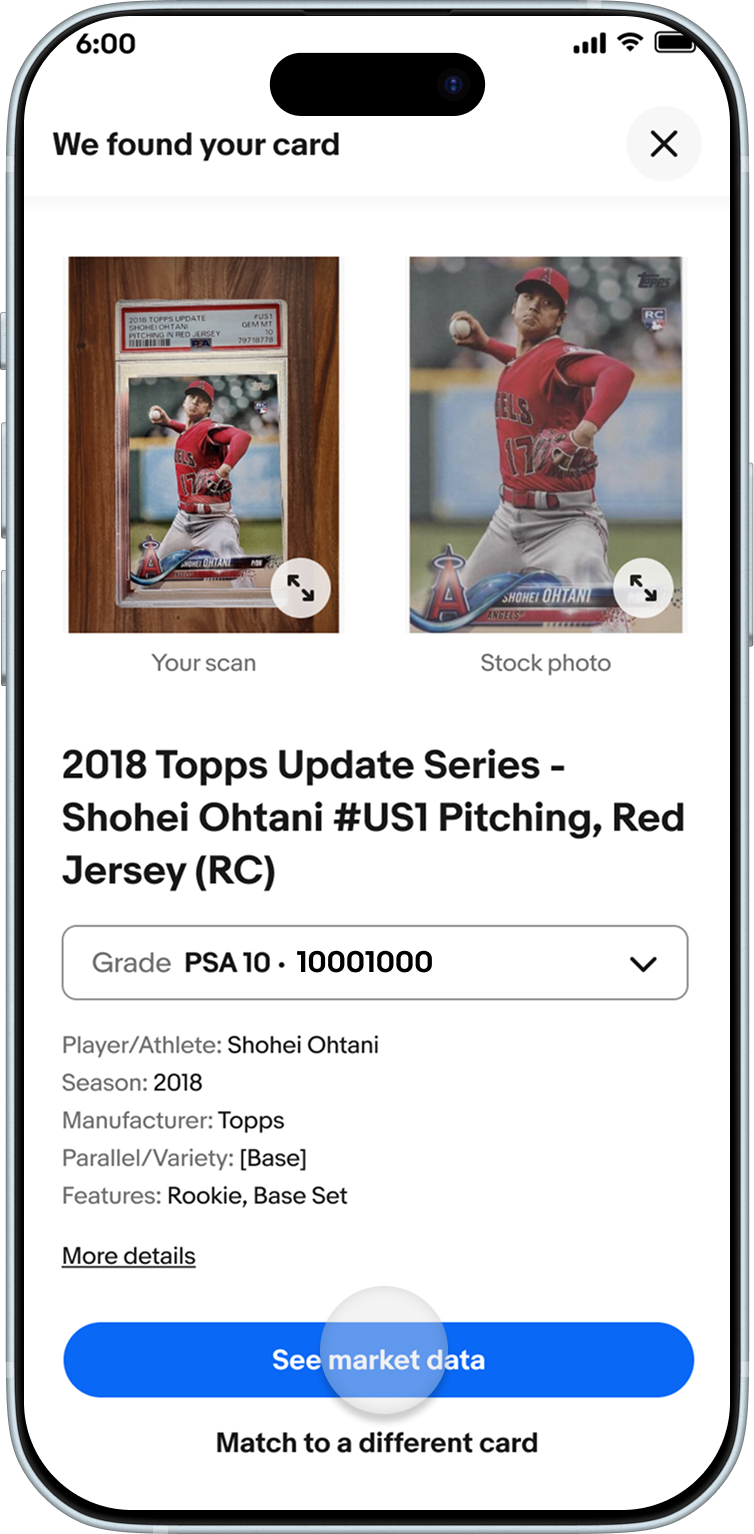Expand the scanned card image fullscreen
The width and height of the screenshot is (754, 1534).
[x=300, y=589]
